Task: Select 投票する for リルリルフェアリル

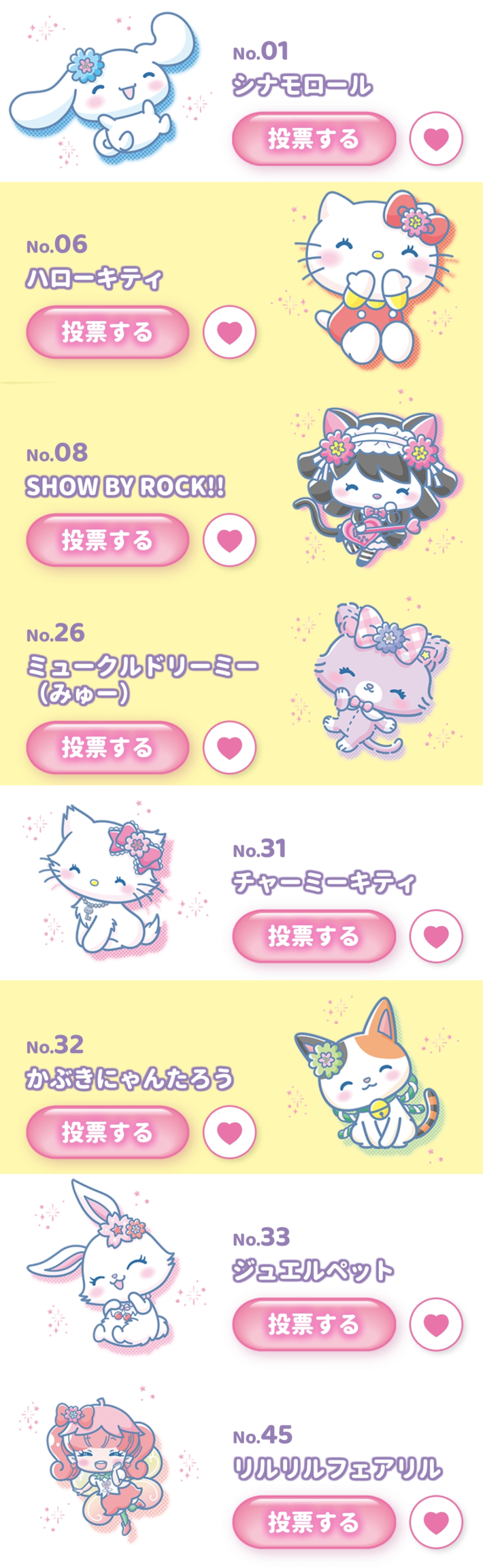Action: pyautogui.click(x=314, y=1522)
